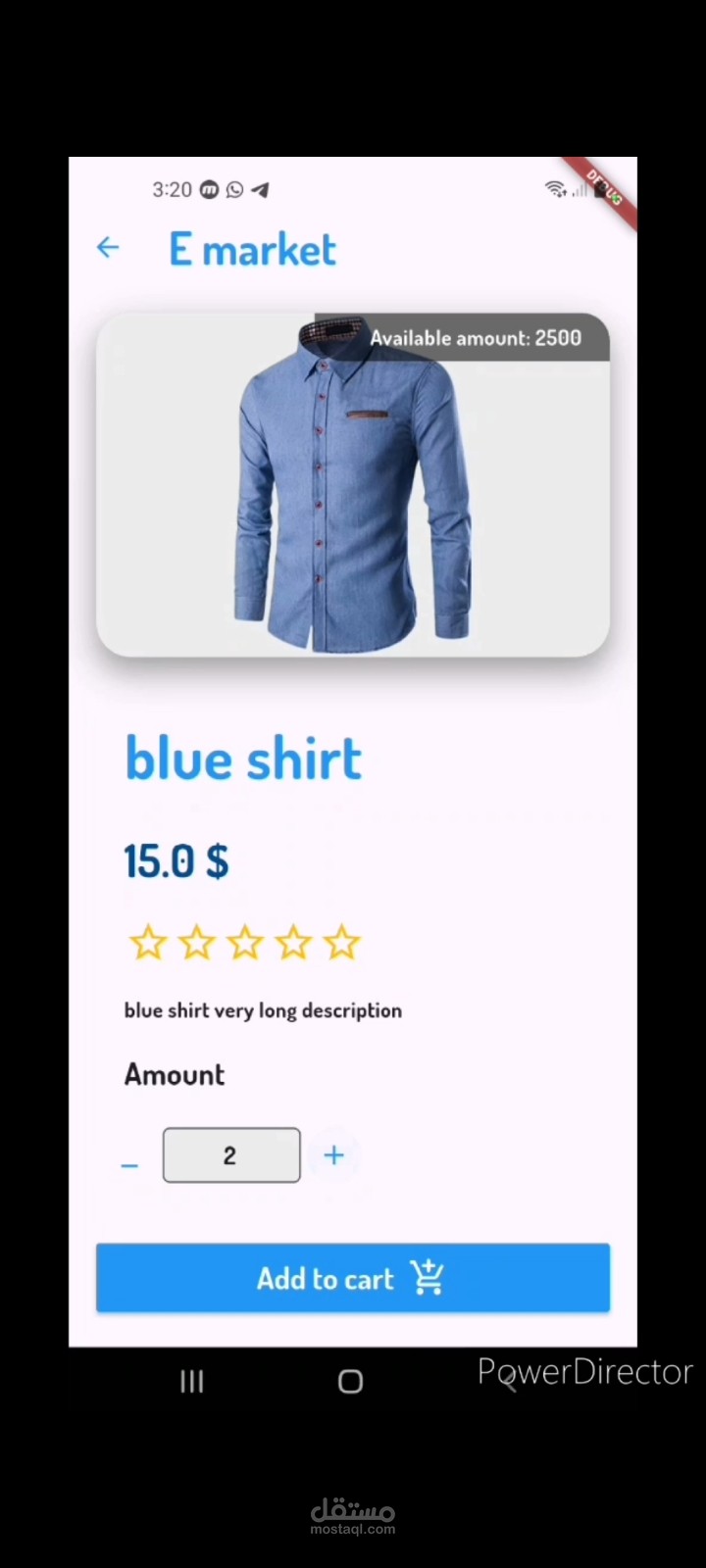The image size is (706, 1568).
Task: Go to the home screen
Action: 350,1382
